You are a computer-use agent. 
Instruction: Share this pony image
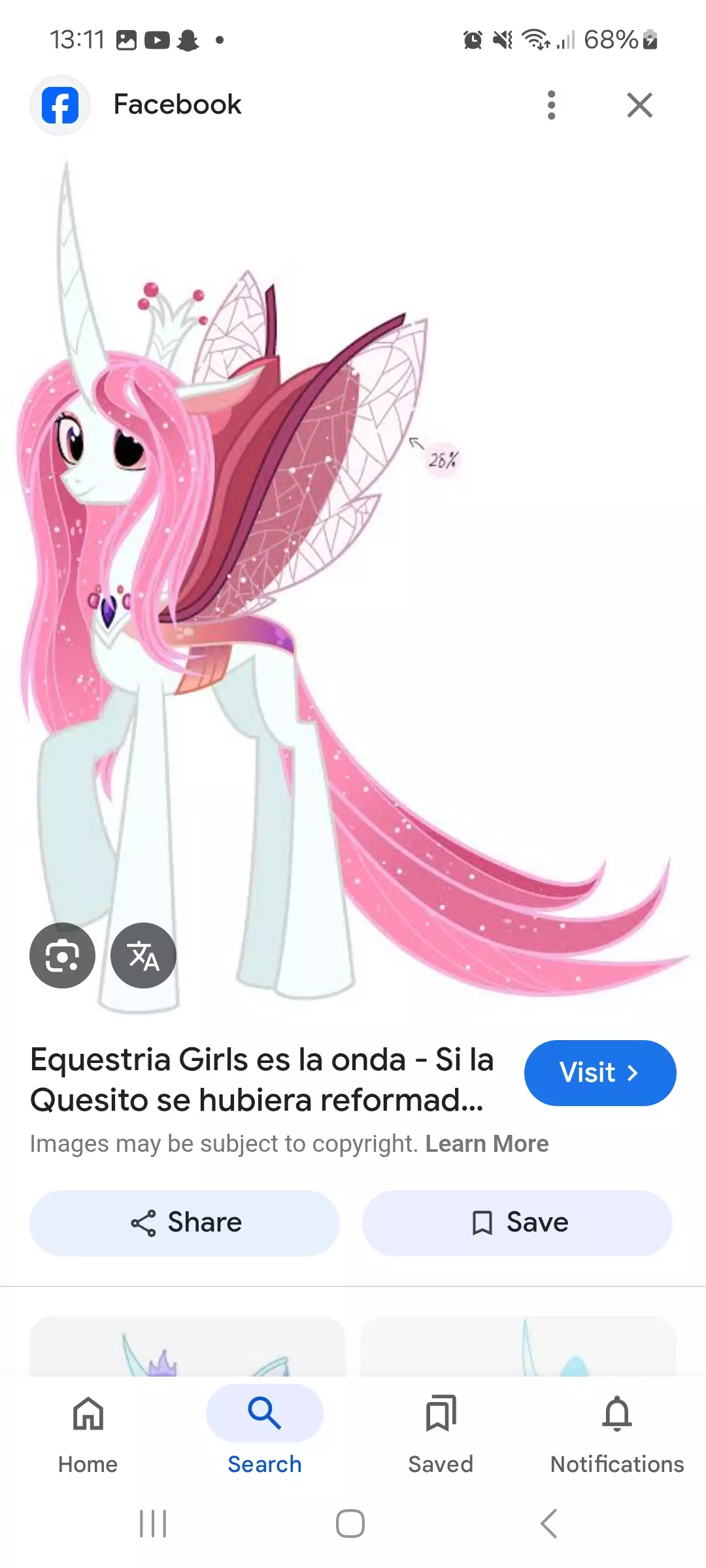coord(185,1222)
